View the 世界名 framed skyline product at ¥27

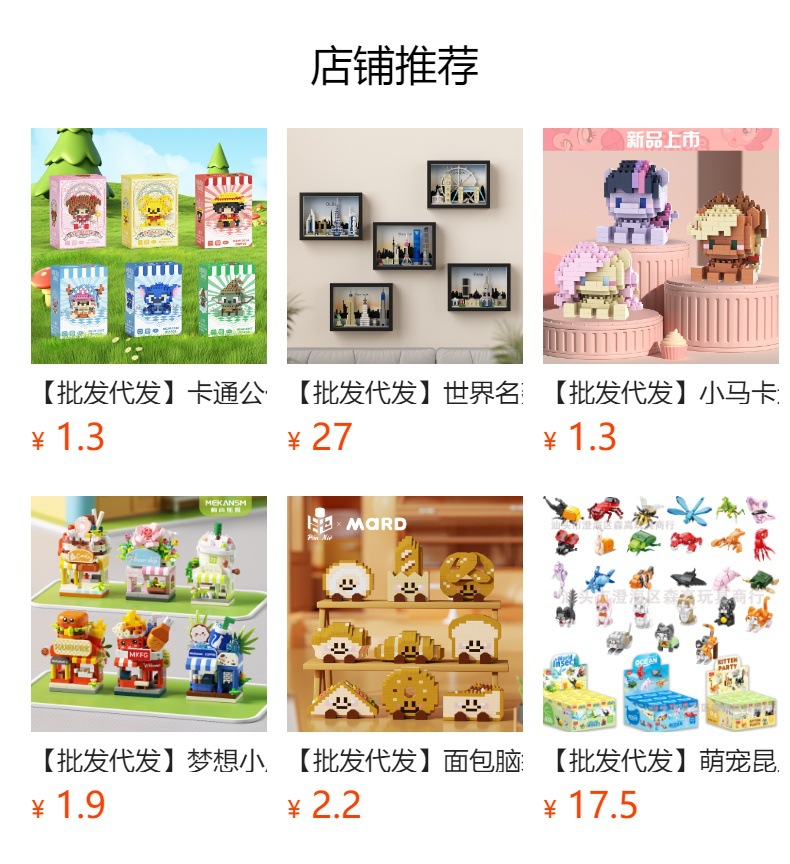(x=405, y=246)
